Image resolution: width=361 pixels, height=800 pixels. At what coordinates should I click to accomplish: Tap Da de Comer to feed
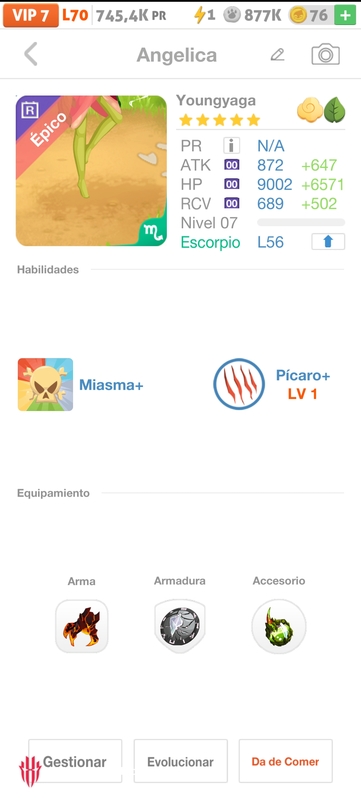point(286,761)
